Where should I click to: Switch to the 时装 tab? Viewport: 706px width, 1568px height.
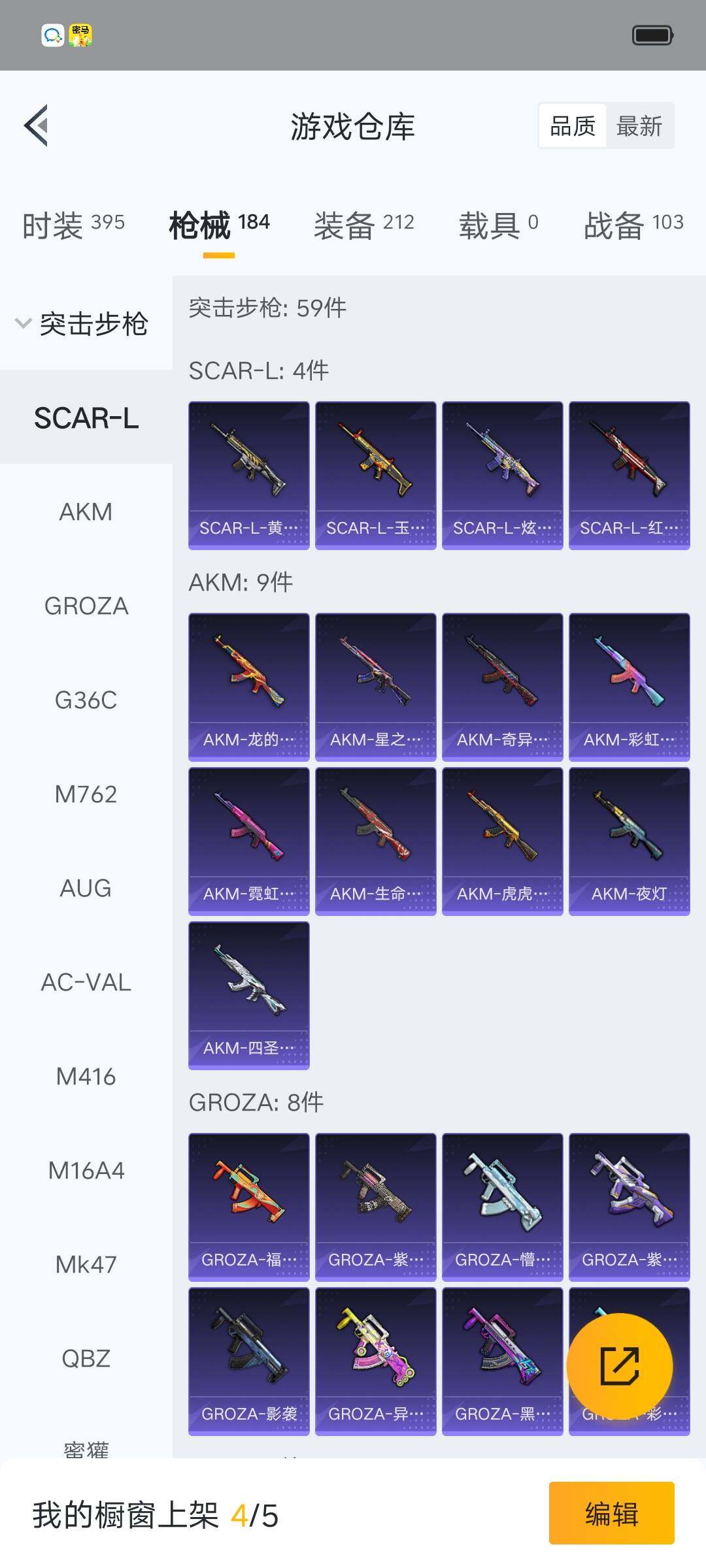pos(73,225)
